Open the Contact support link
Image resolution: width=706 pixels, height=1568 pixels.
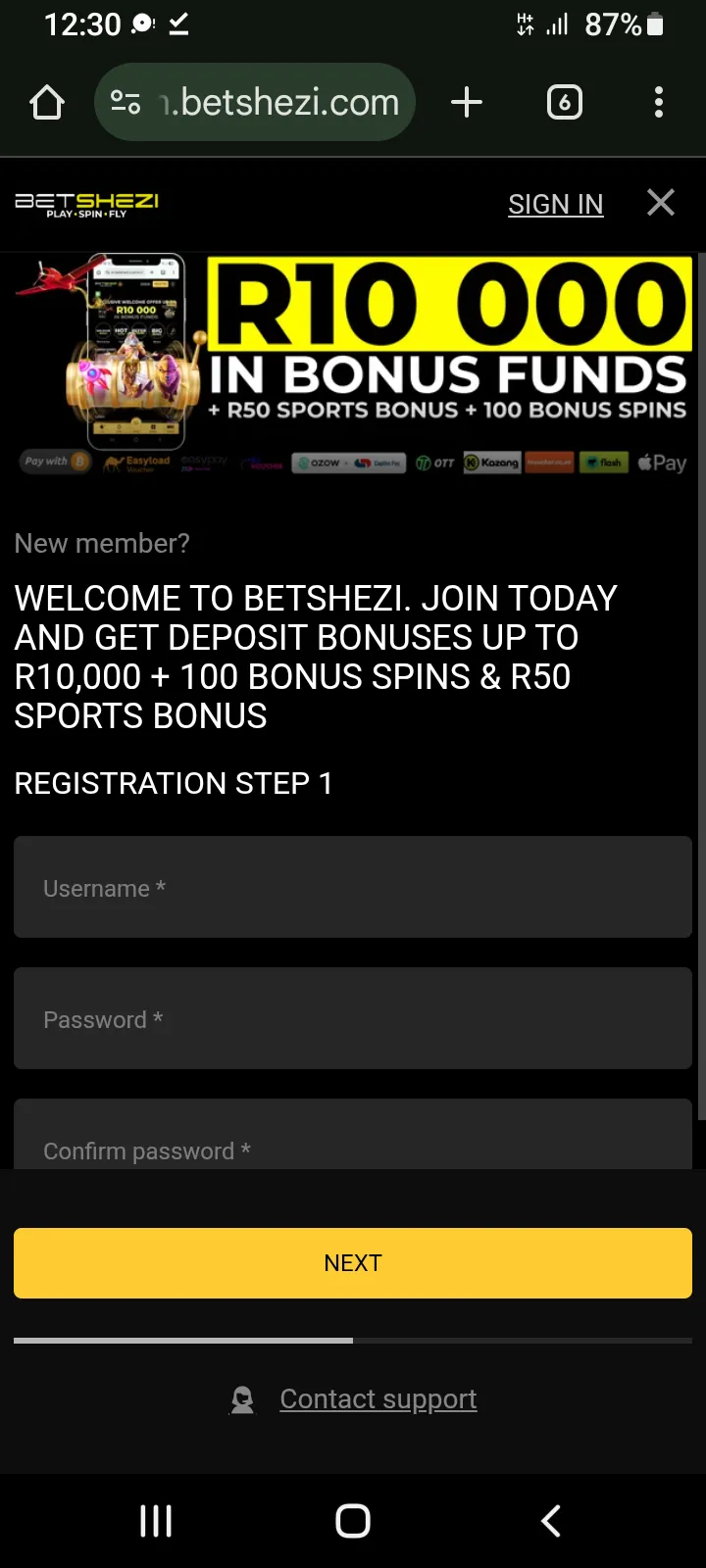click(x=378, y=1398)
